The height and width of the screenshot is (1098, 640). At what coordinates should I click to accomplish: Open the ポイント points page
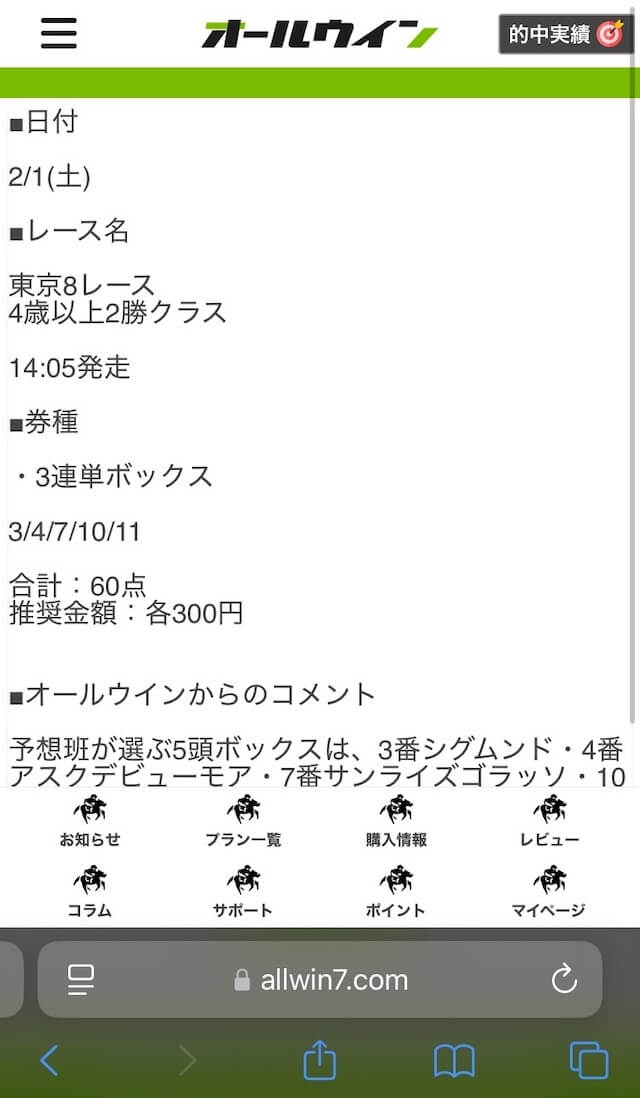click(x=396, y=892)
